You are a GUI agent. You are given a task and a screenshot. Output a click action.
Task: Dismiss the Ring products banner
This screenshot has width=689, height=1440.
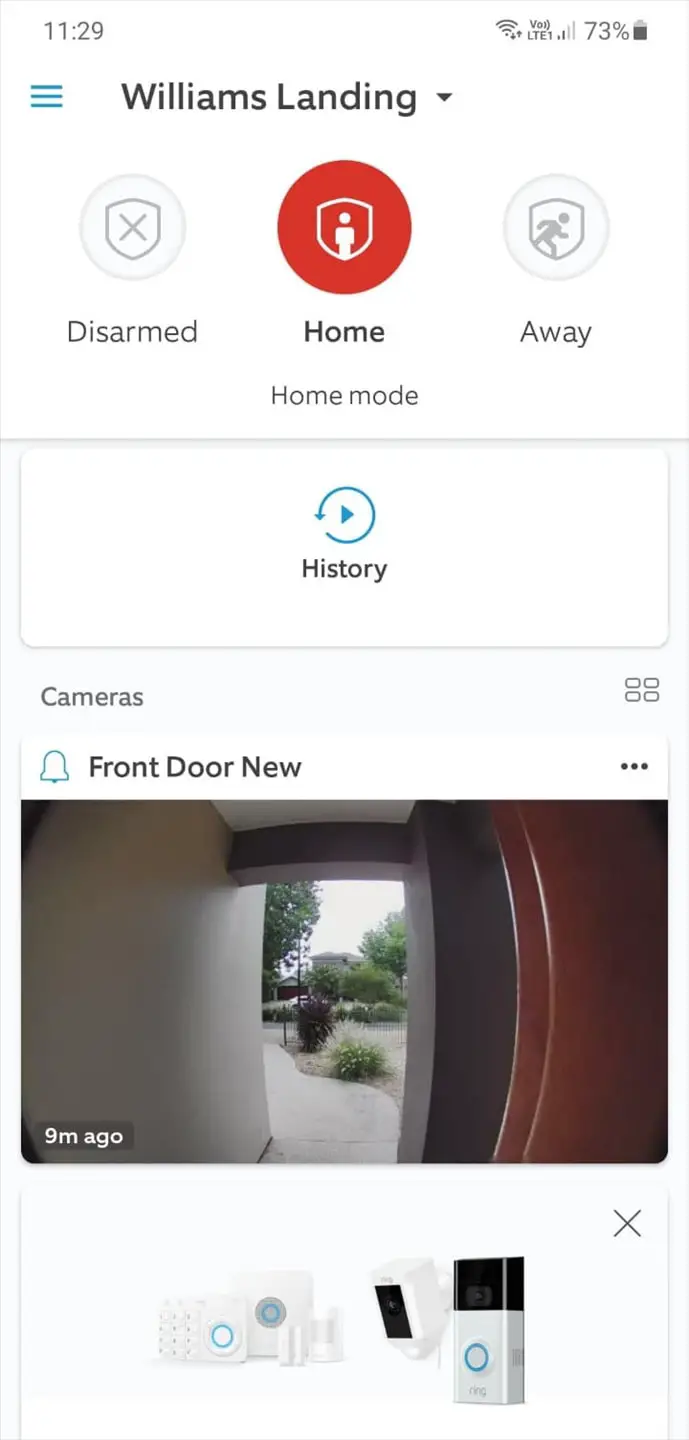(x=627, y=1223)
